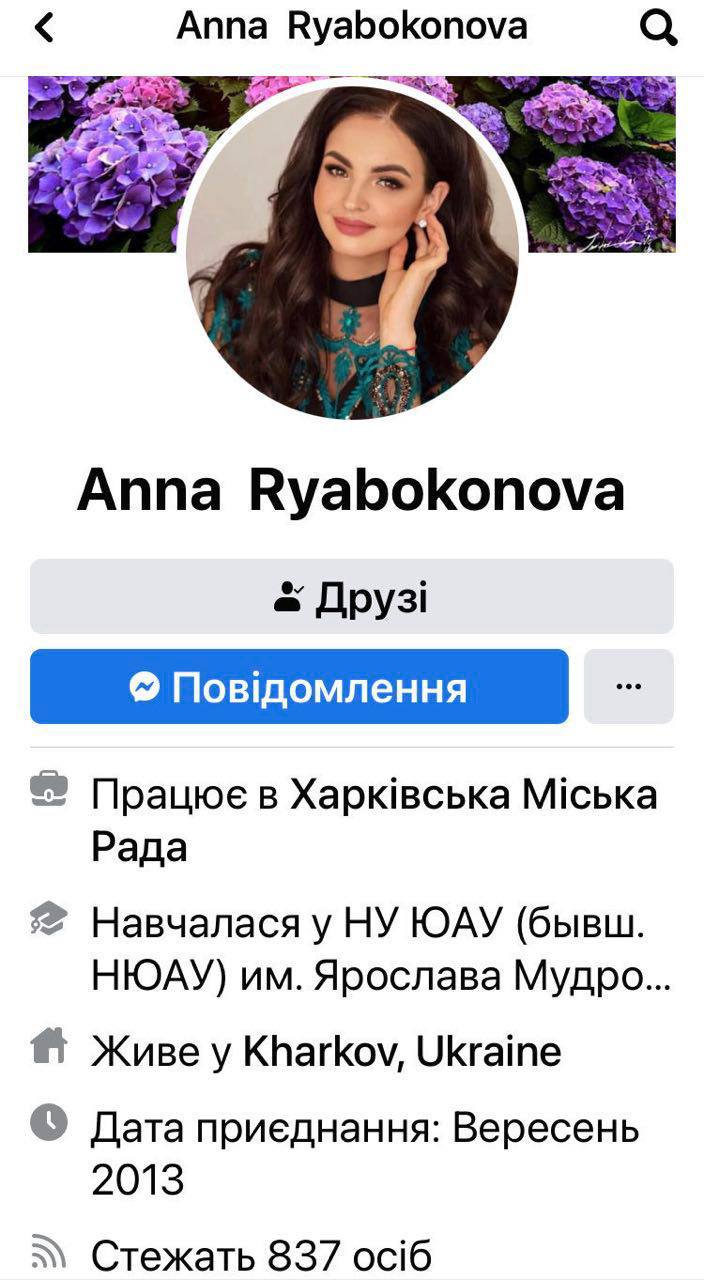The width and height of the screenshot is (704, 1280).
Task: Open search with the magnifier icon
Action: [x=658, y=29]
